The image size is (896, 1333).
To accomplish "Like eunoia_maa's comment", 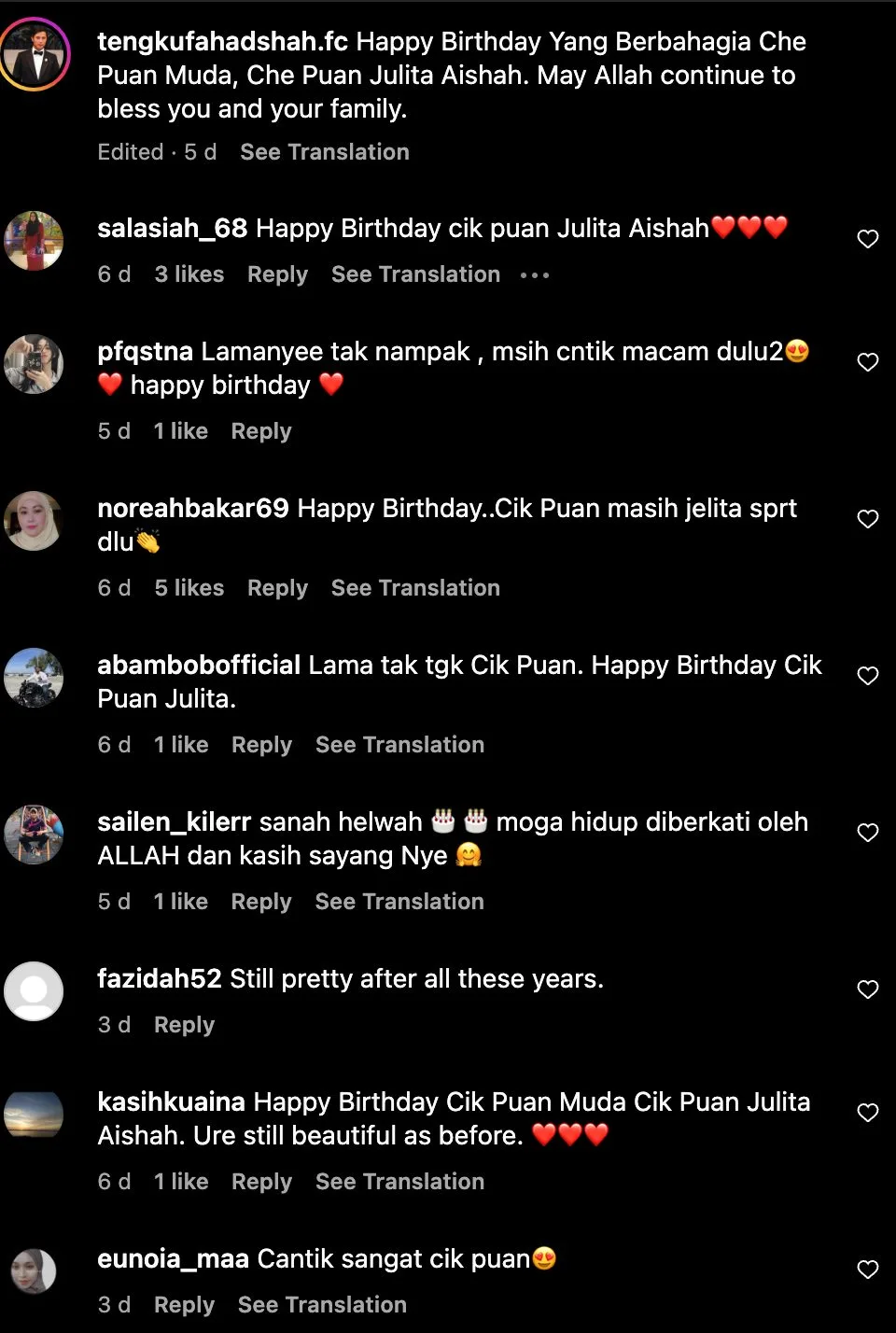I will coord(868,1270).
